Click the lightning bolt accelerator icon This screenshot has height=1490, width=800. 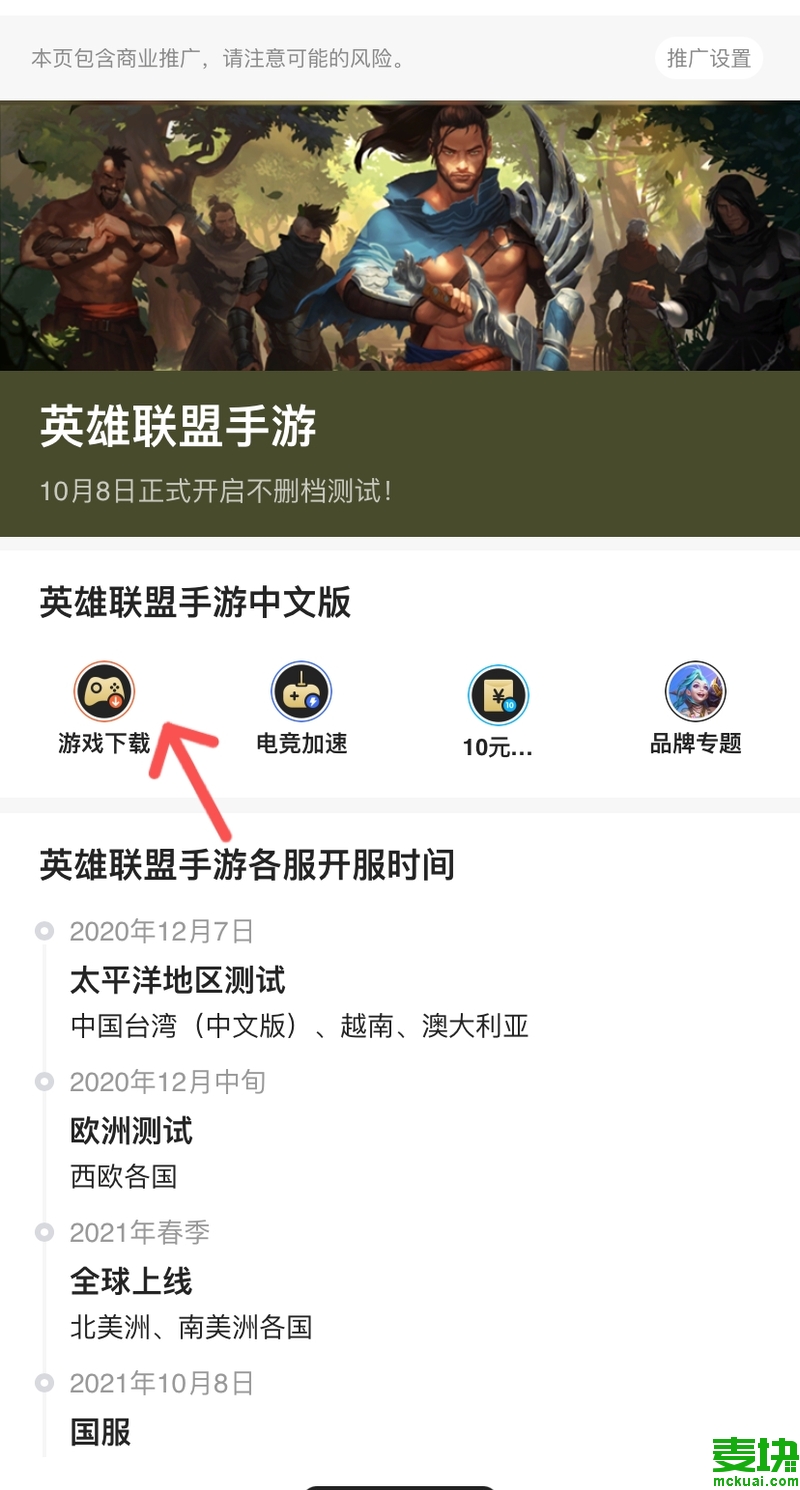(300, 691)
